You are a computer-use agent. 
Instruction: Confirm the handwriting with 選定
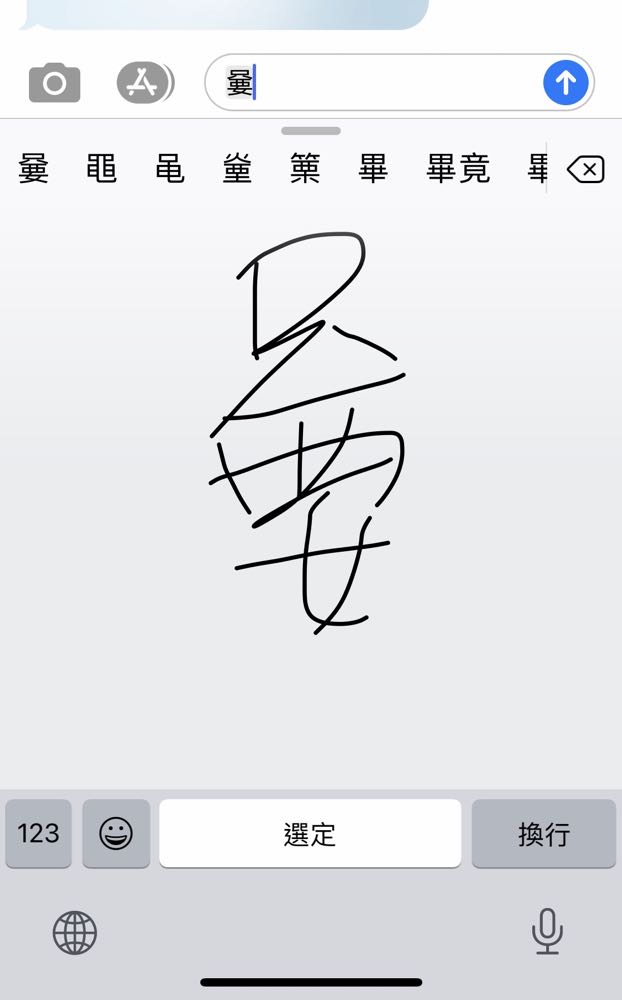pyautogui.click(x=310, y=833)
